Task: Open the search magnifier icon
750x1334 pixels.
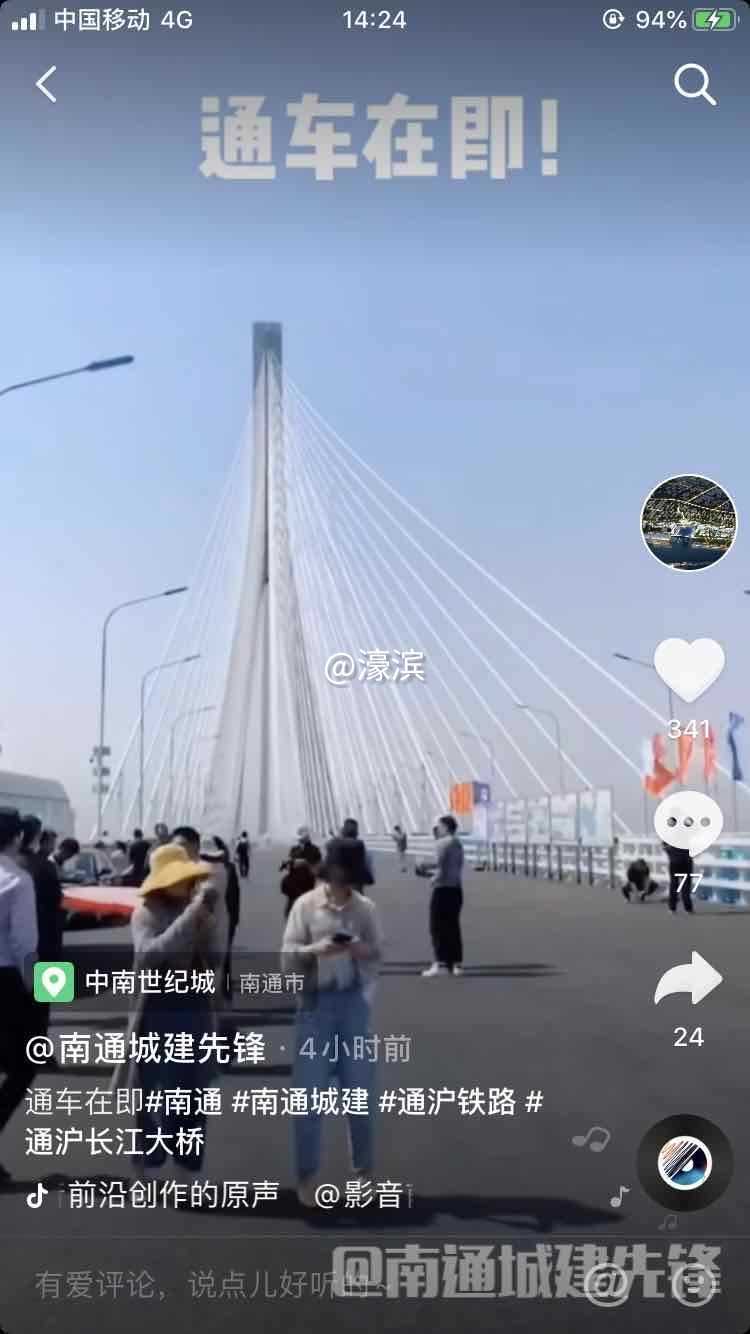Action: click(x=694, y=85)
